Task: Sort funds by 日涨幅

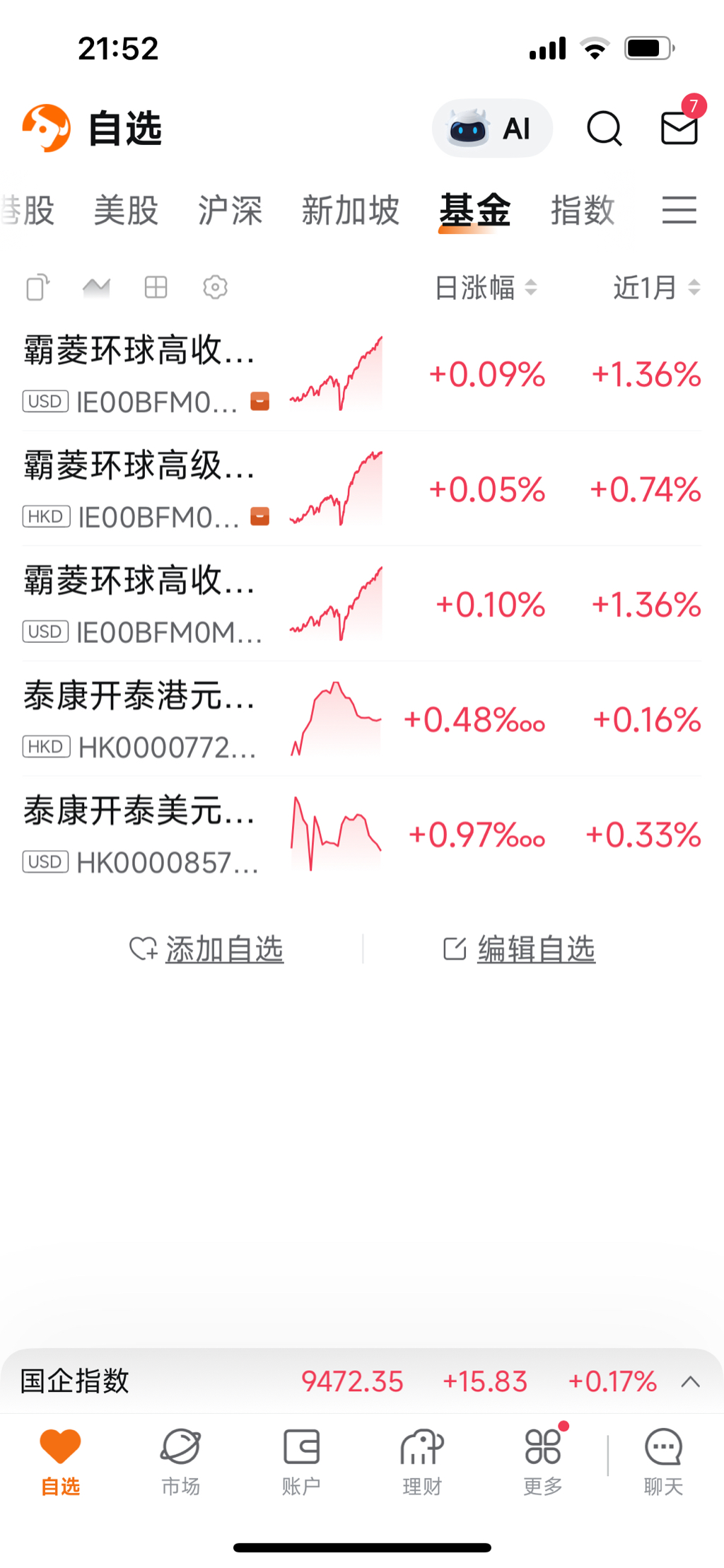Action: (486, 287)
